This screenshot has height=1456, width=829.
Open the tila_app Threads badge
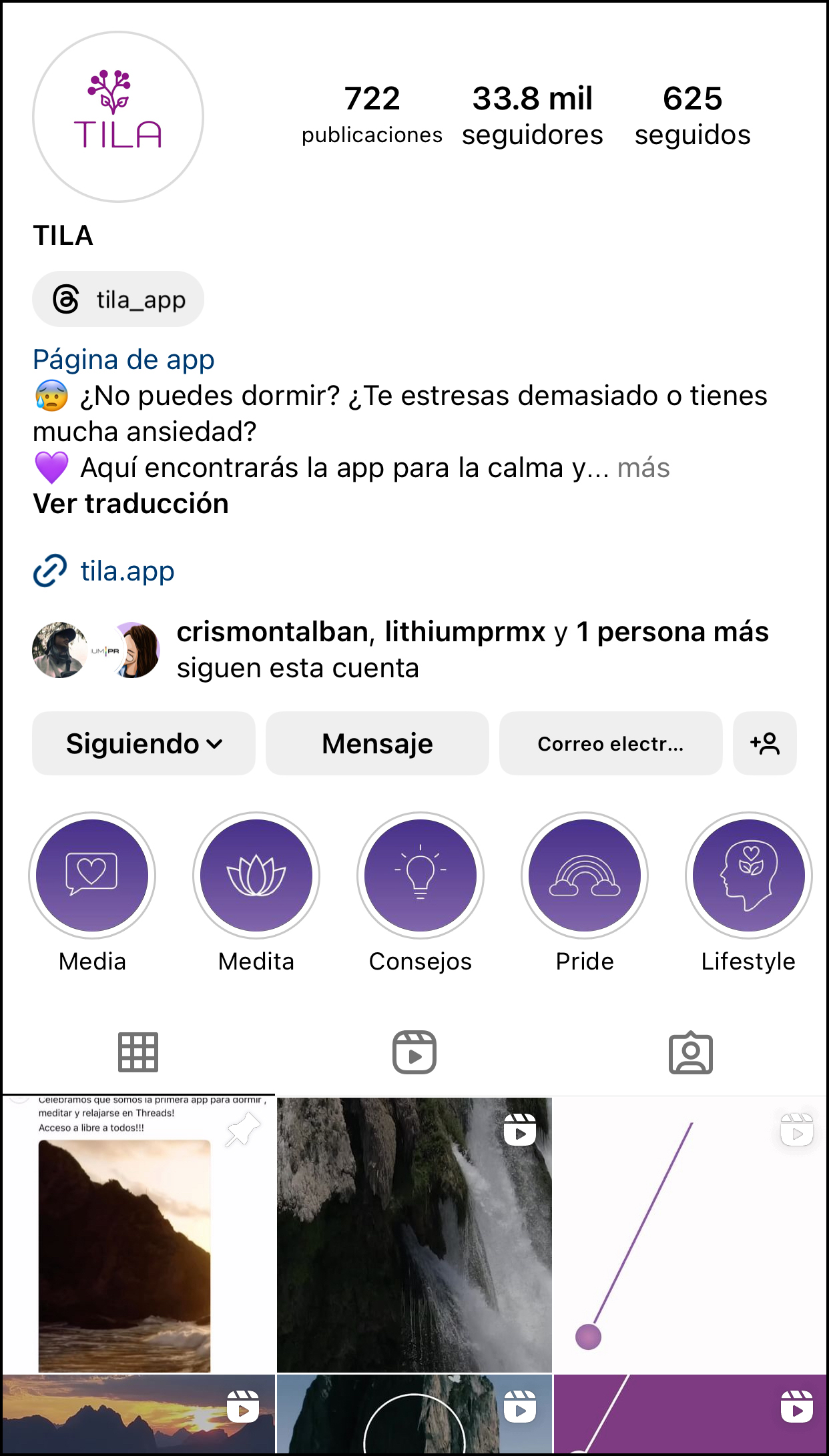point(118,299)
